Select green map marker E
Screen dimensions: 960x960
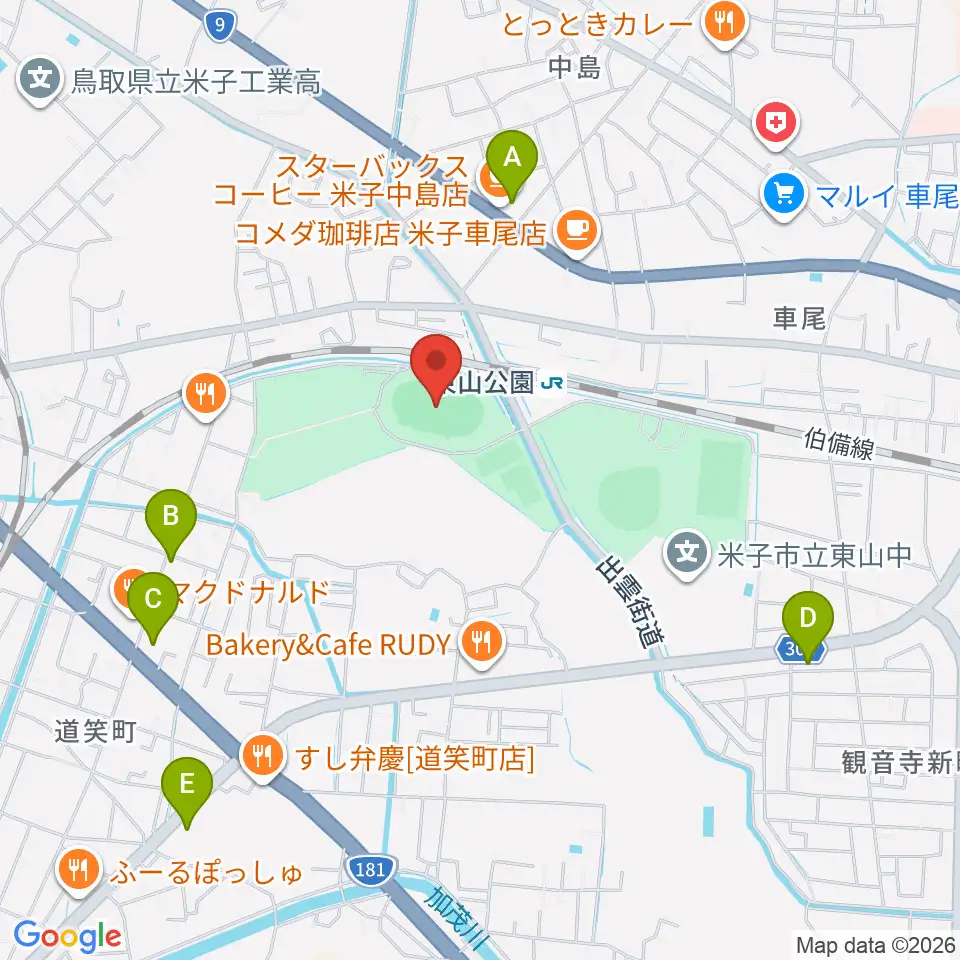[x=187, y=792]
